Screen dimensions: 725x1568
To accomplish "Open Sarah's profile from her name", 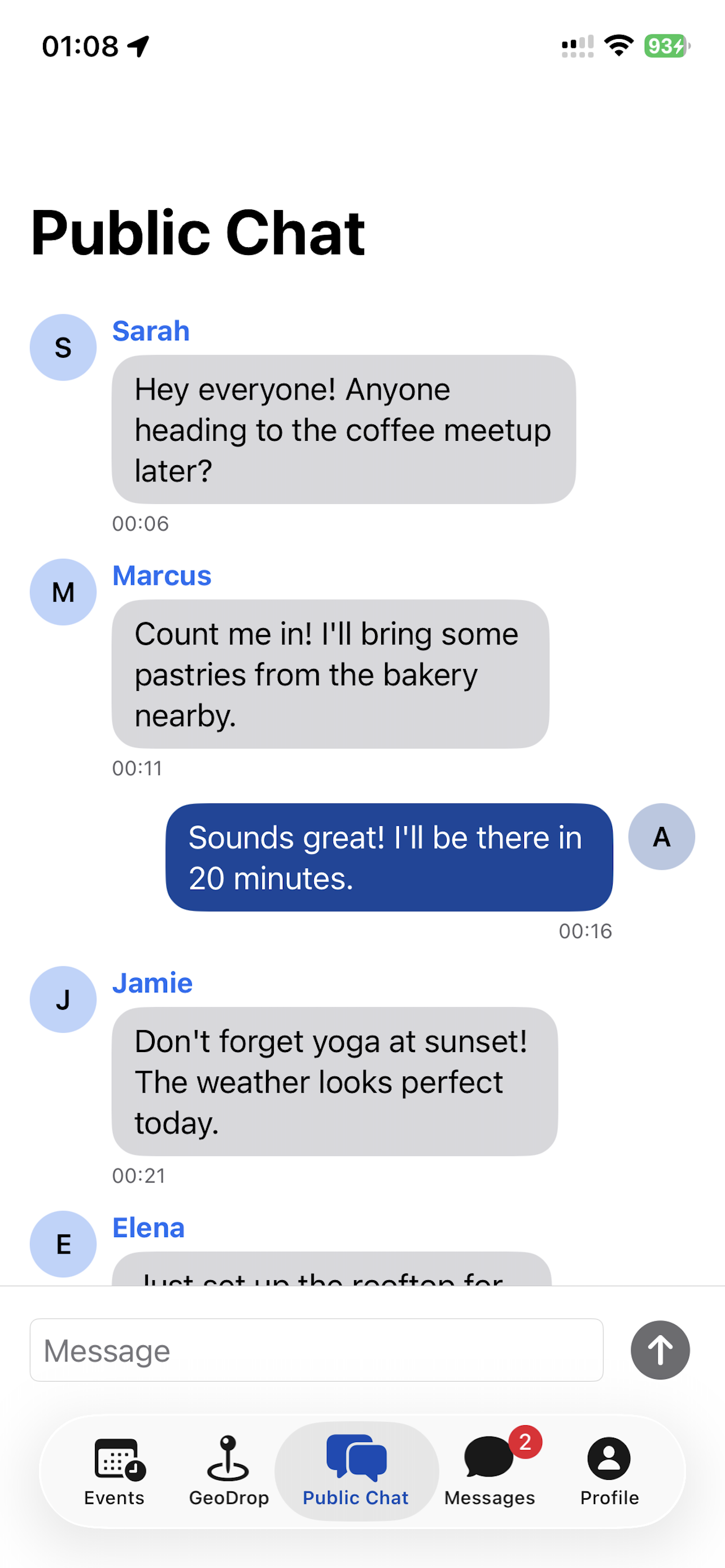I will point(151,331).
